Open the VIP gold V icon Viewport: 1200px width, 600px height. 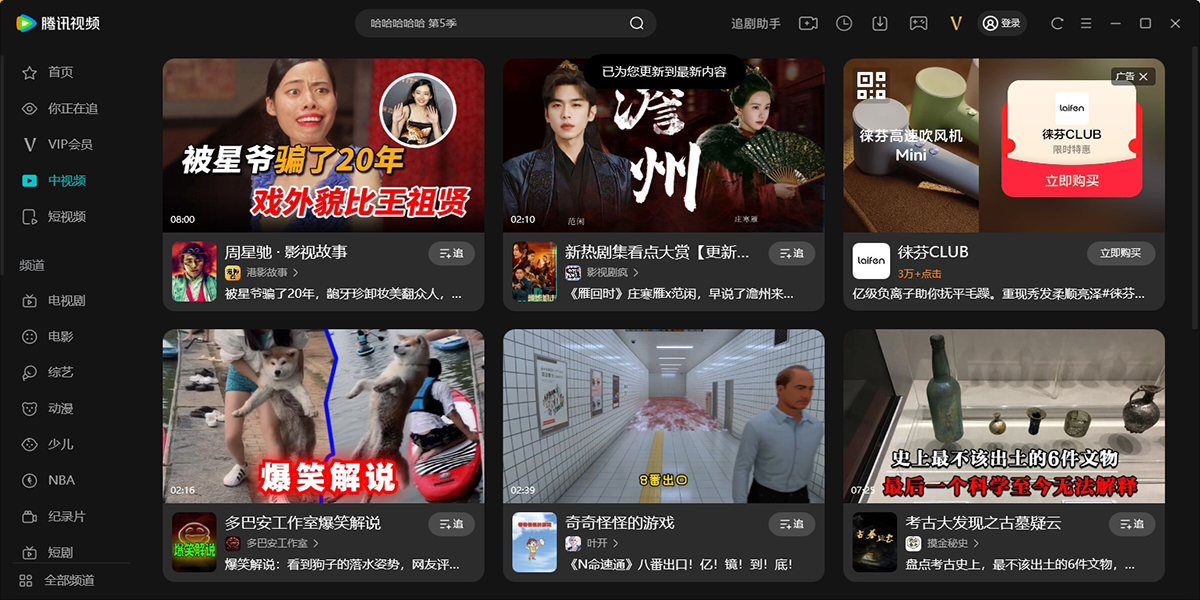click(956, 23)
